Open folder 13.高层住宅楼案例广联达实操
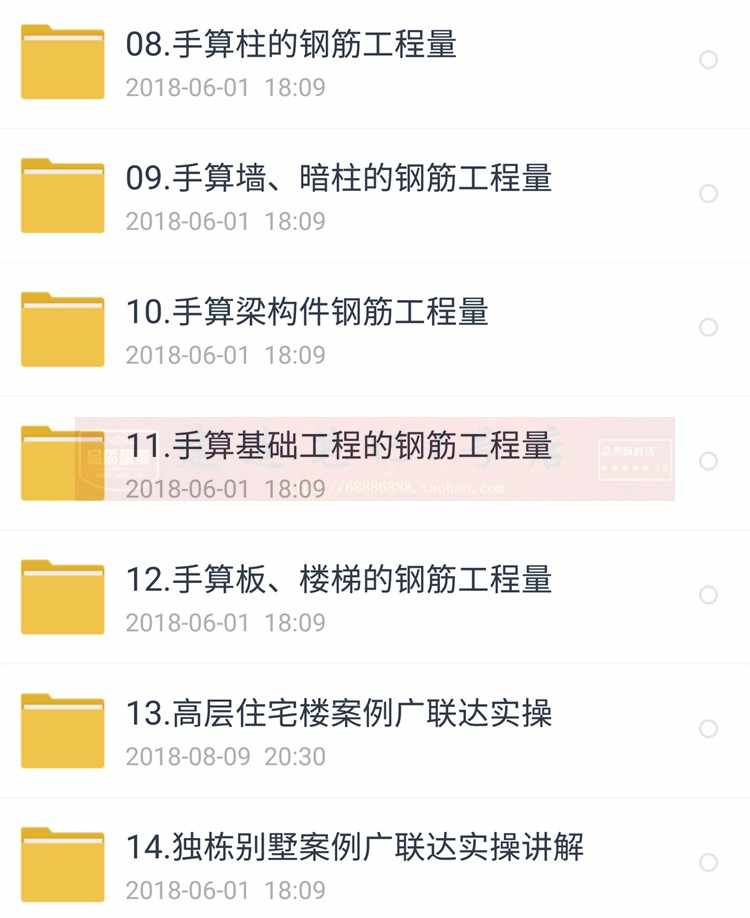 click(340, 713)
